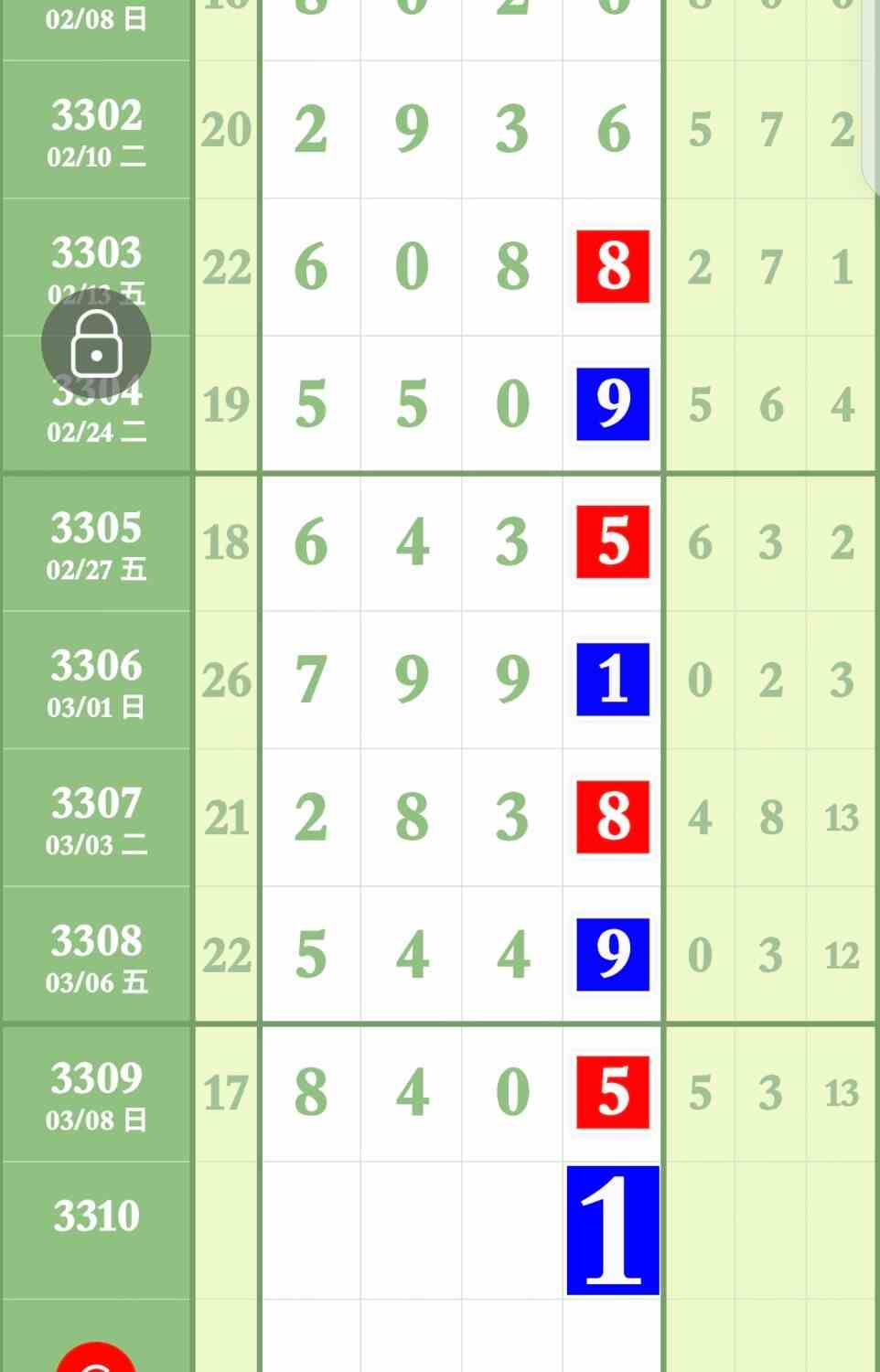Expand the pending draw 3310 row
Screen dimensions: 880x1372
point(95,1217)
